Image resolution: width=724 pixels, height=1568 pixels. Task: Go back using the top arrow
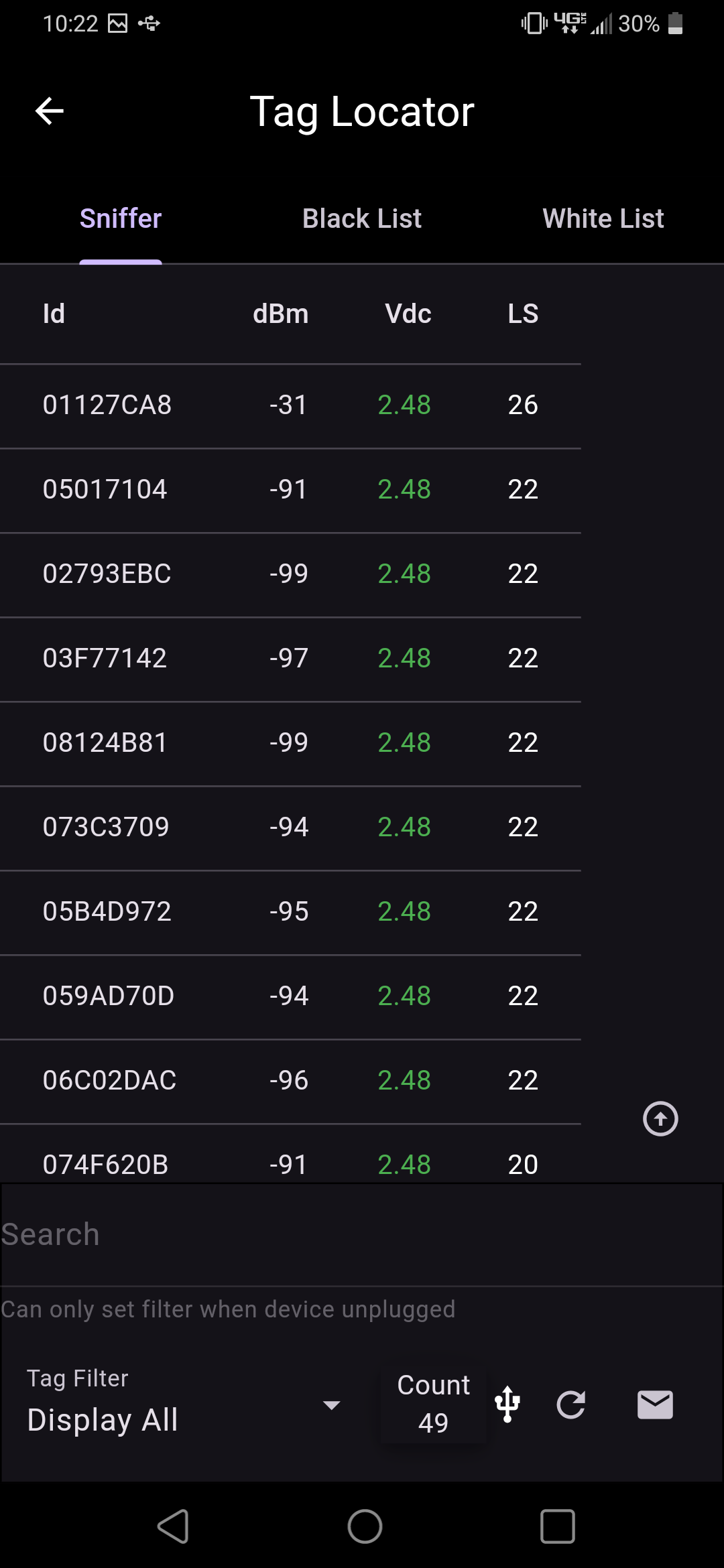point(50,111)
